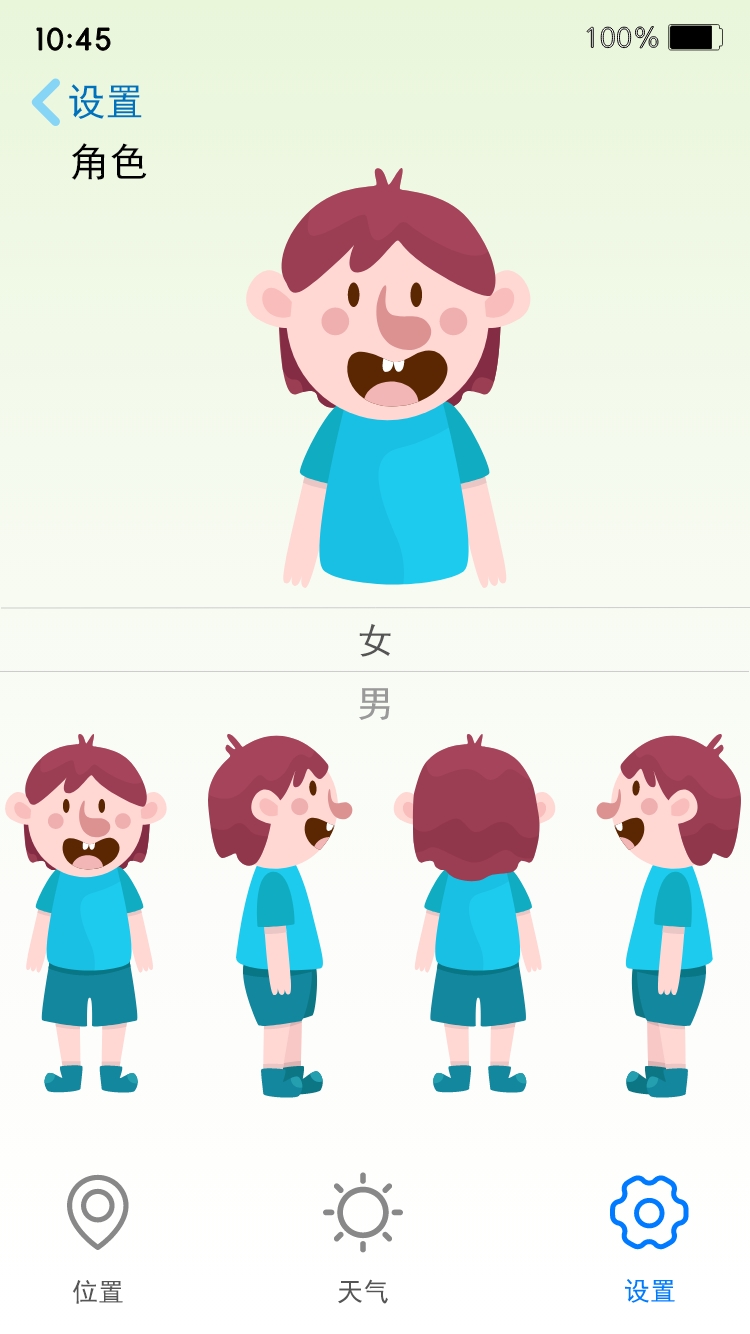Select 男 in the gender picker
Viewport: 750px width, 1334px height.
click(x=375, y=704)
